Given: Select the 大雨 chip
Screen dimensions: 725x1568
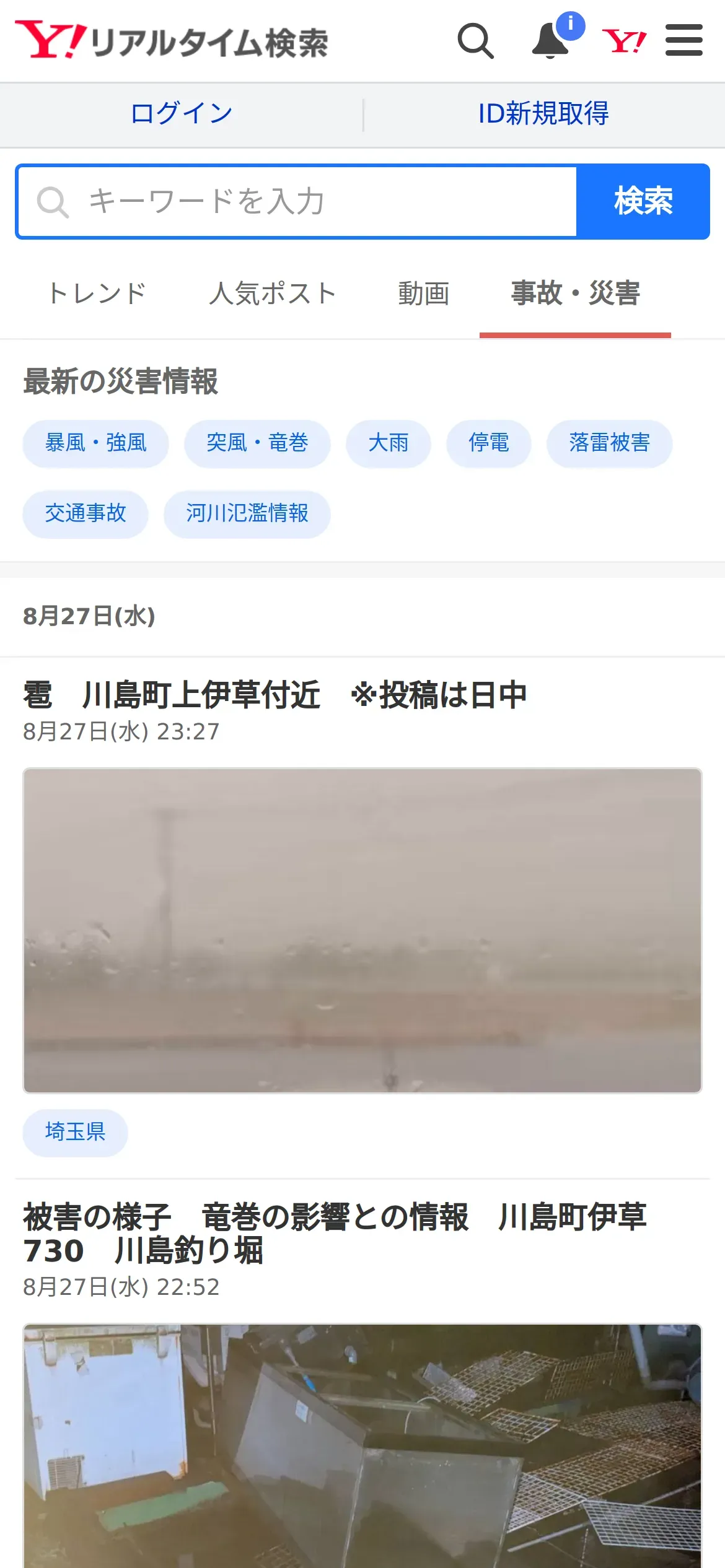Looking at the screenshot, I should [389, 443].
